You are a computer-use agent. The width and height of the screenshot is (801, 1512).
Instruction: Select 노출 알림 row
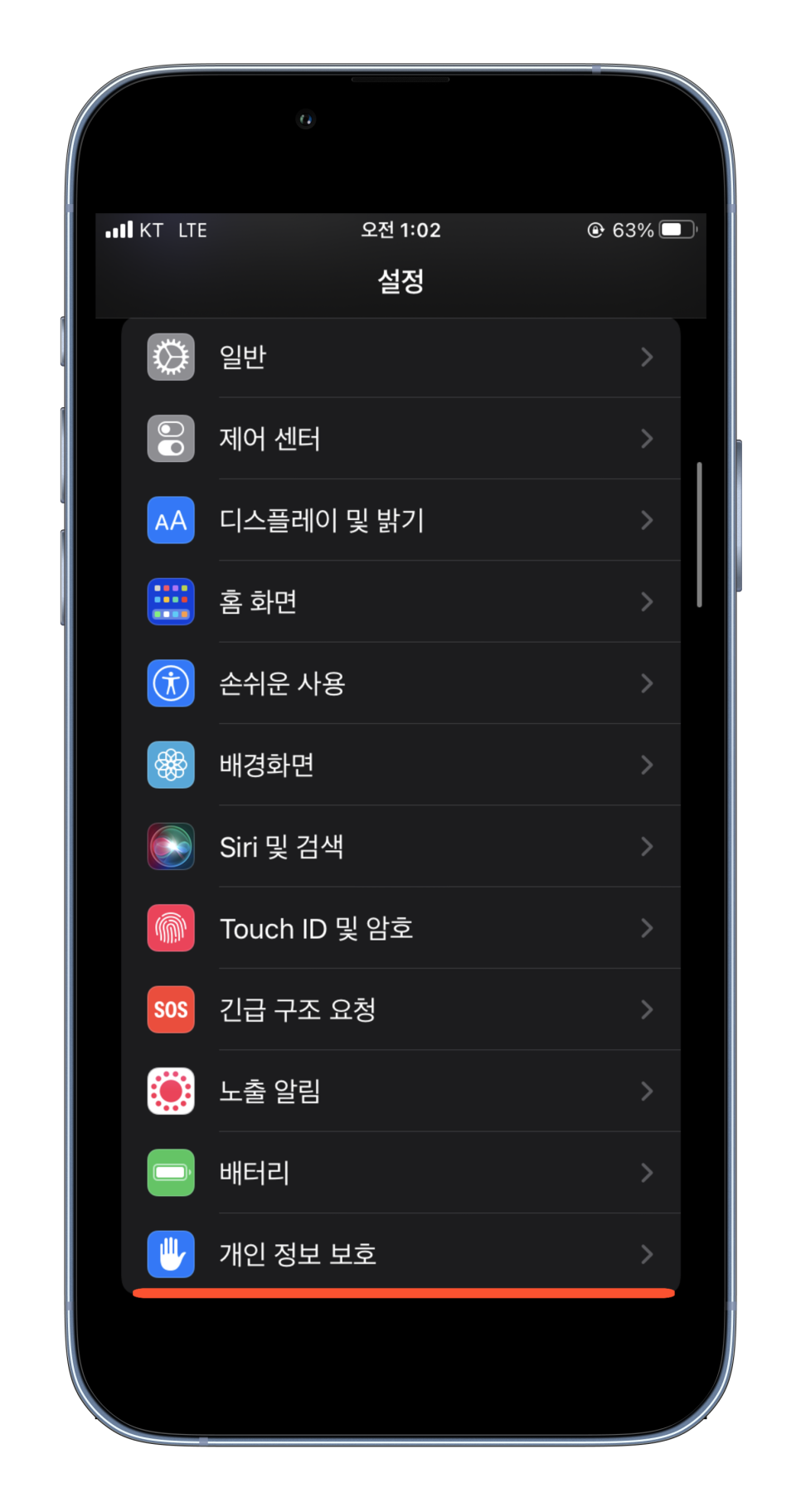(x=400, y=1091)
